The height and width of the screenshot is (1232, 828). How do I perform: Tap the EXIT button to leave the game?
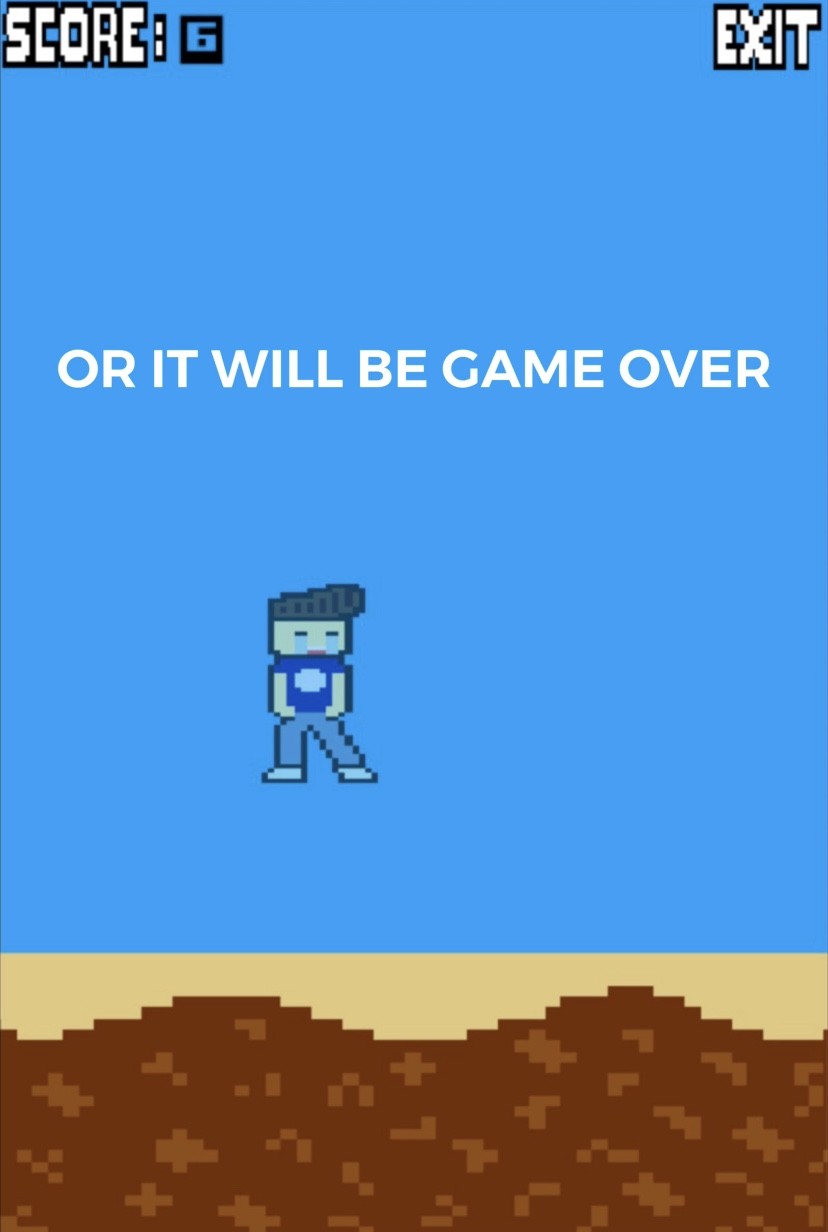click(x=761, y=38)
